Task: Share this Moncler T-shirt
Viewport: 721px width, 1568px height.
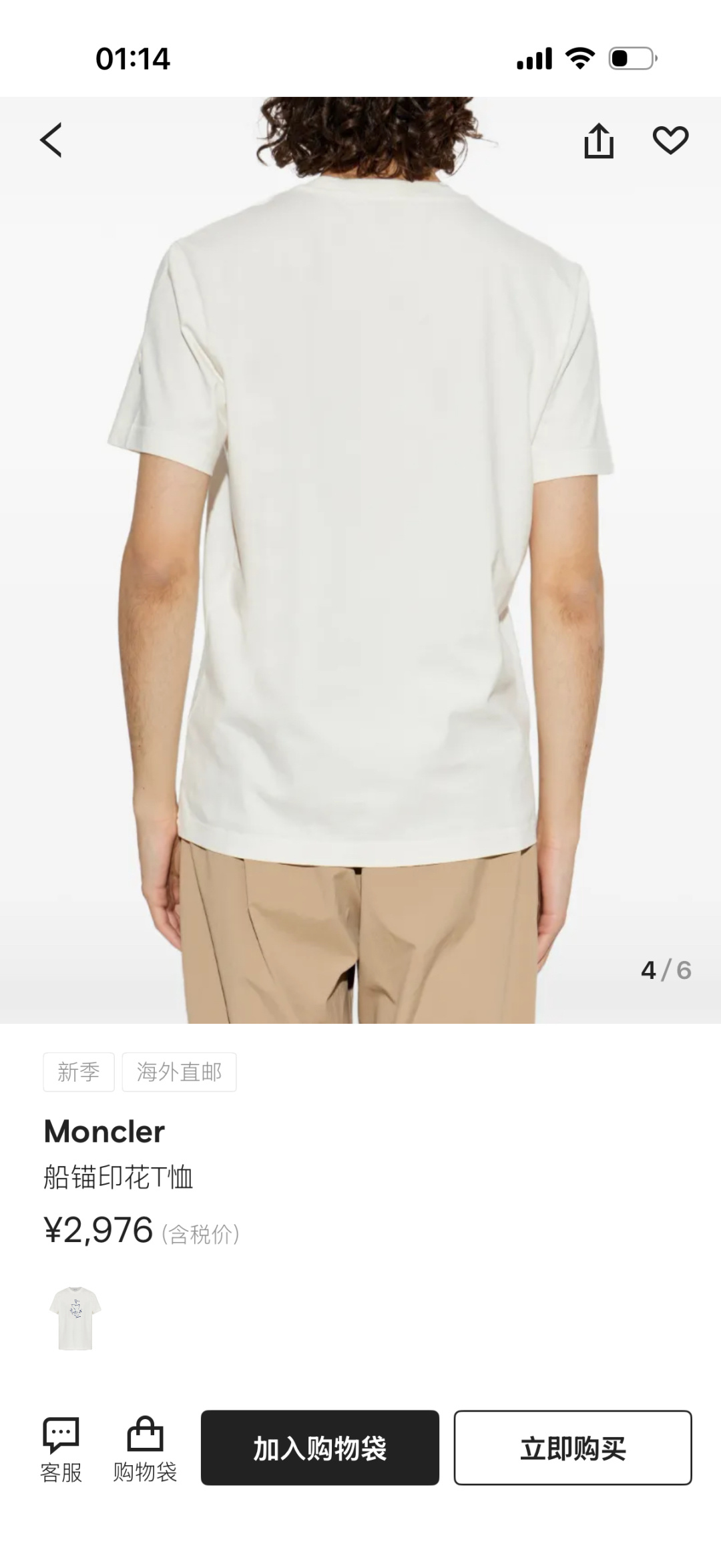Action: tap(599, 140)
